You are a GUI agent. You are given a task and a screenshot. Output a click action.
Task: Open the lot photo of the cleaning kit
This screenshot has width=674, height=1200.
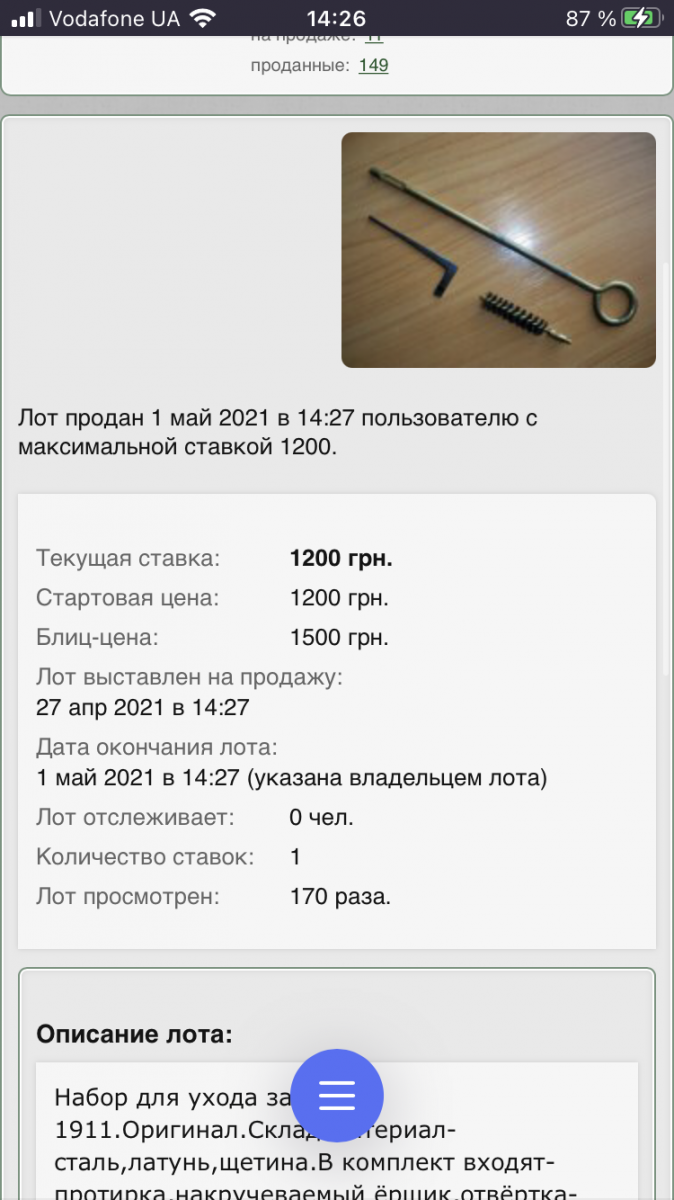point(498,250)
